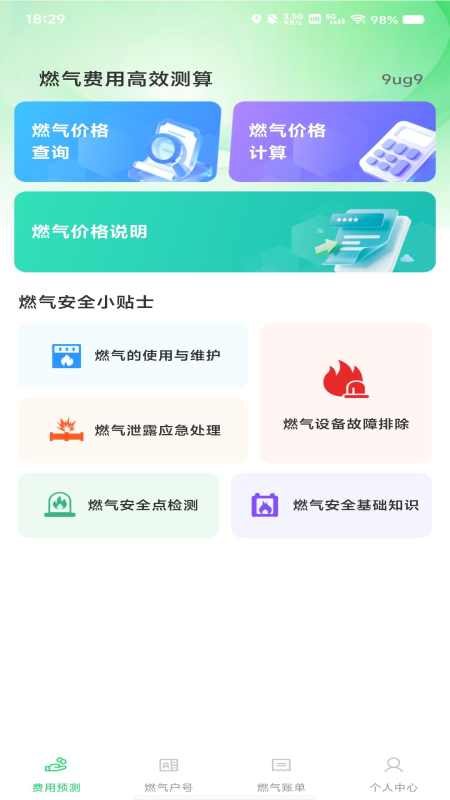Switch to the 燃气账单 tab

281,774
